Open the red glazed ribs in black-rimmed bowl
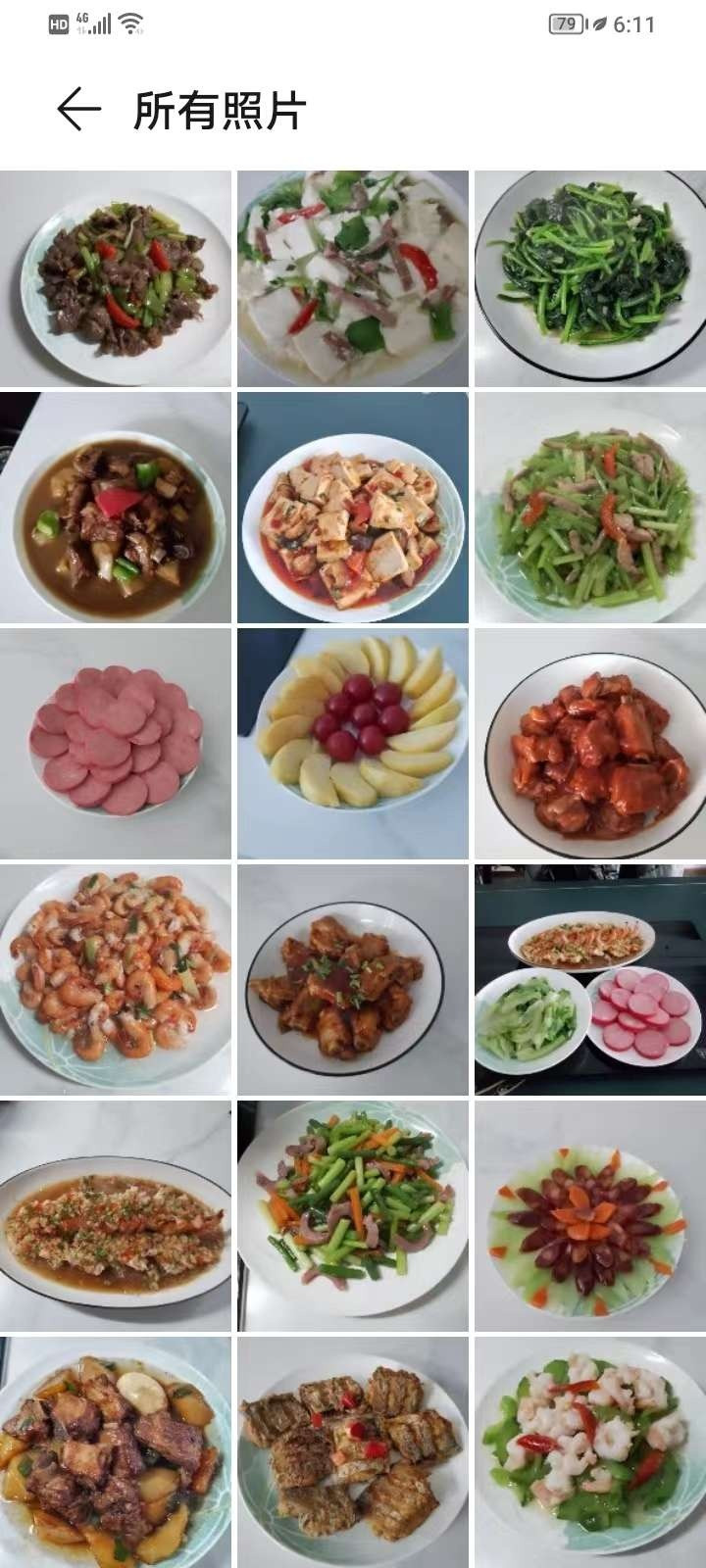The height and width of the screenshot is (1568, 706). [x=590, y=744]
